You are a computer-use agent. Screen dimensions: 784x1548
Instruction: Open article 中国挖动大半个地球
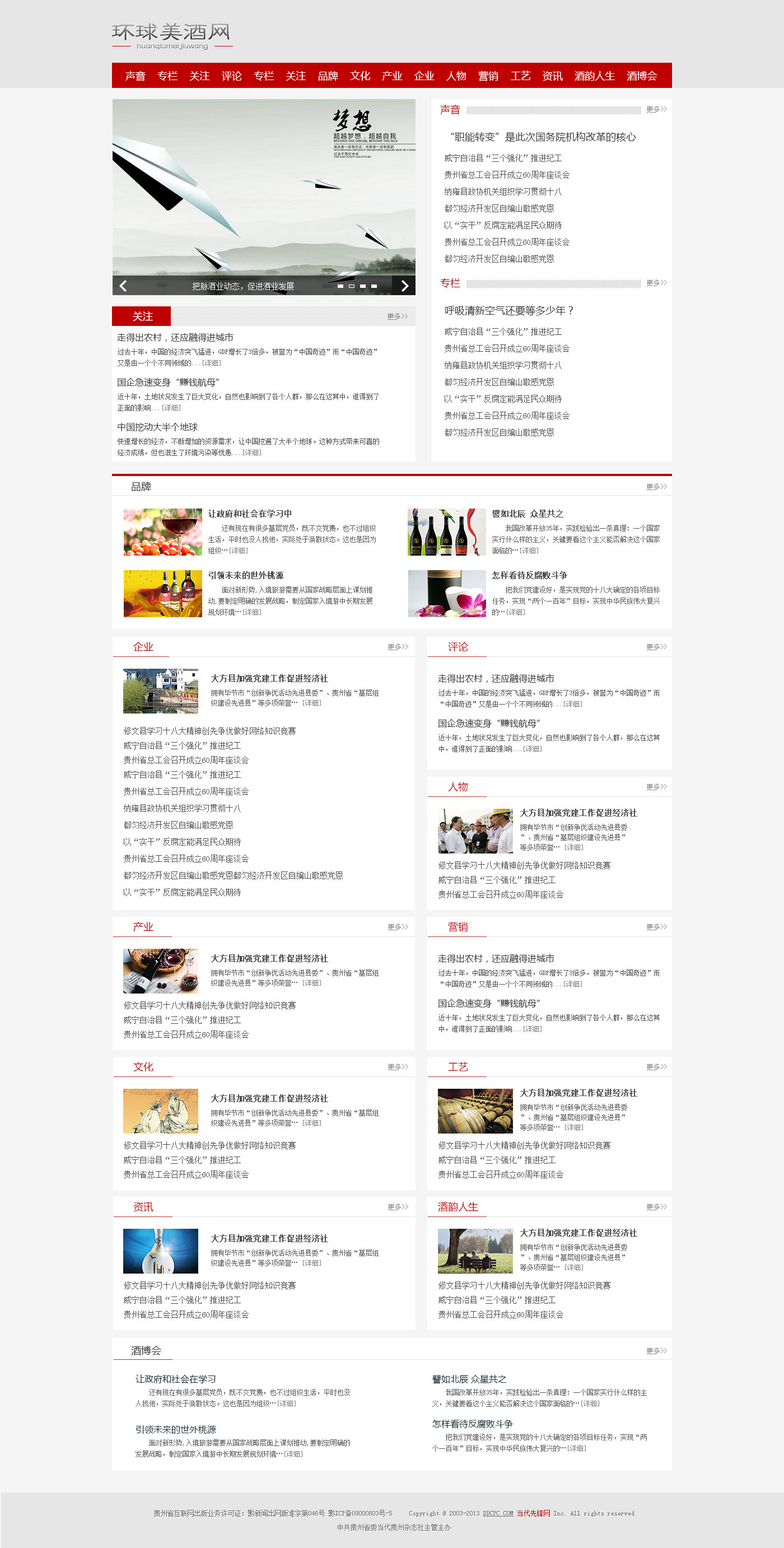157,427
